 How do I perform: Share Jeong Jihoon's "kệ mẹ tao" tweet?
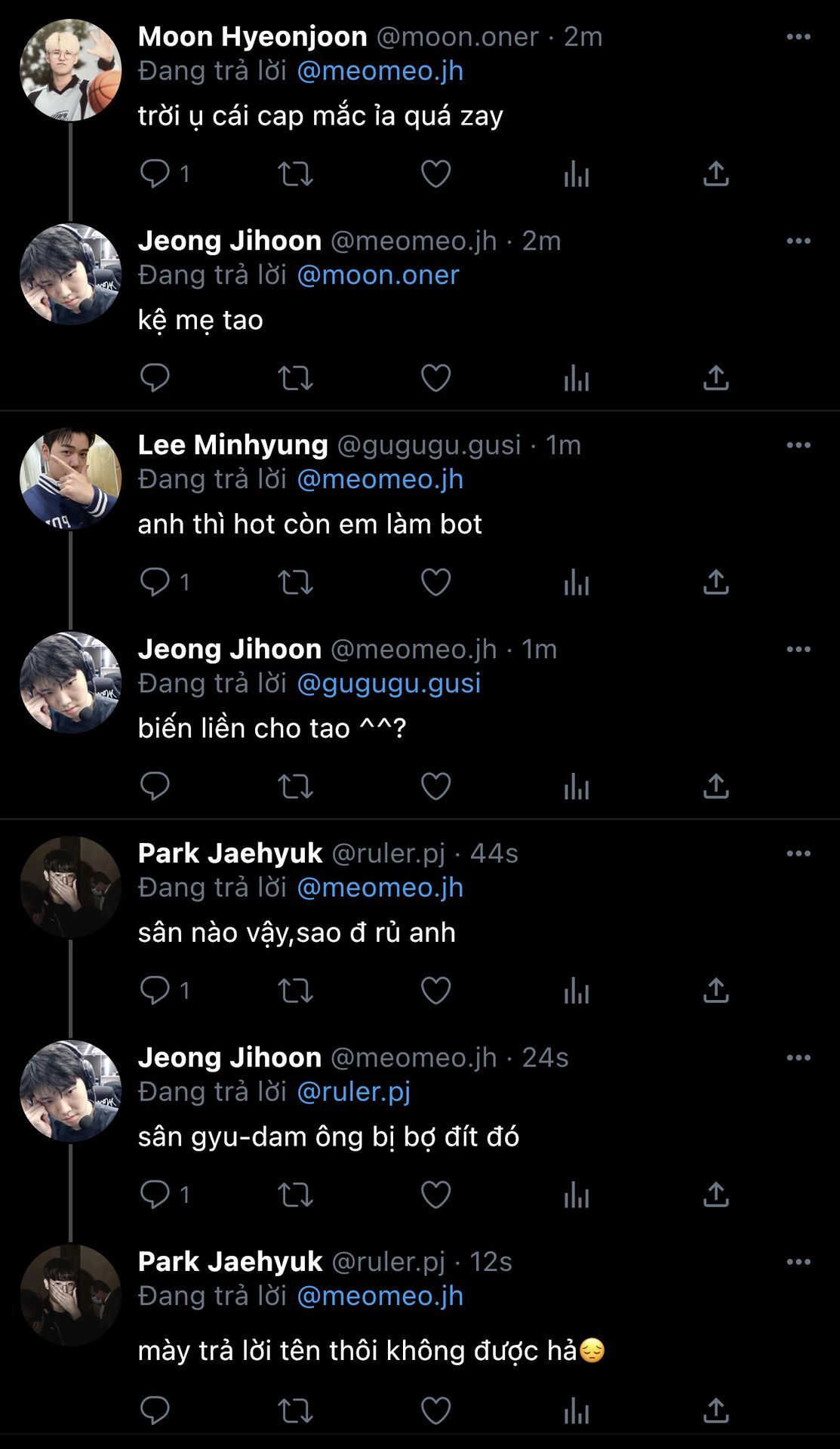(715, 378)
